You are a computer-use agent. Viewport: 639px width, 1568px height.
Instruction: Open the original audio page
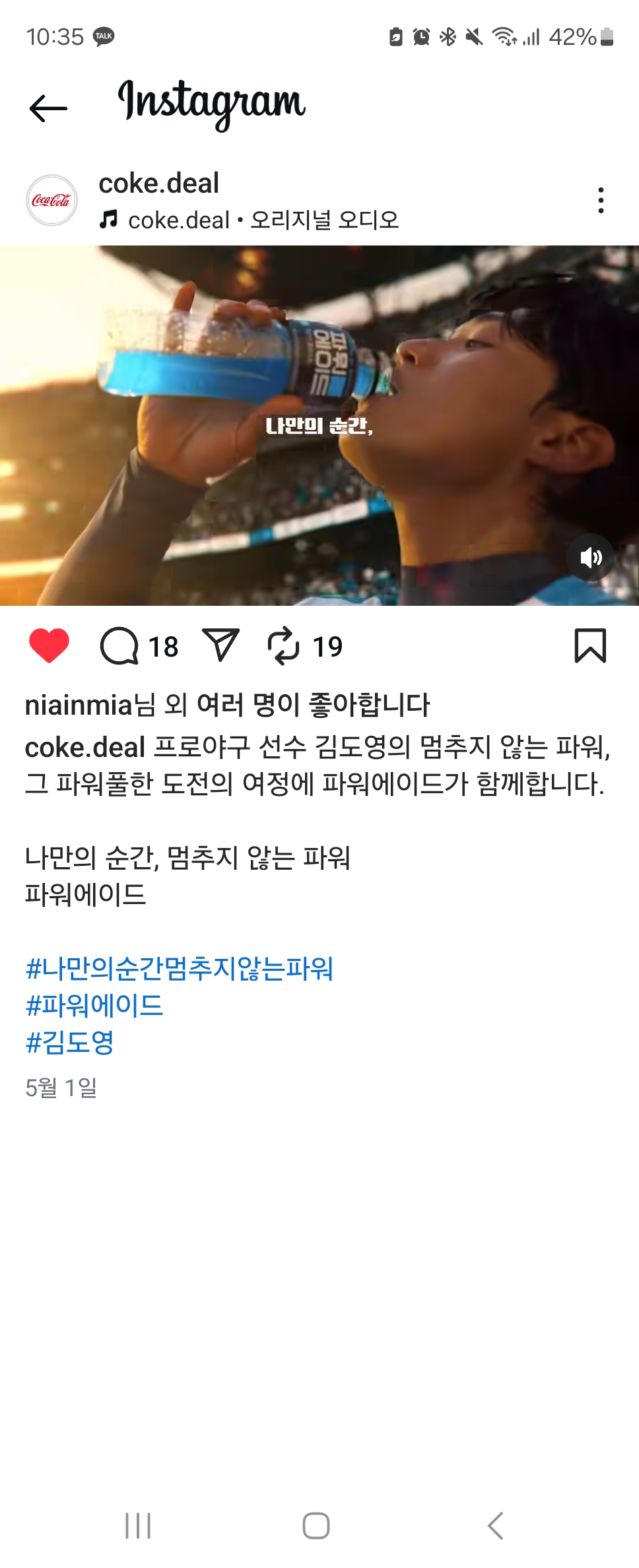pos(263,220)
